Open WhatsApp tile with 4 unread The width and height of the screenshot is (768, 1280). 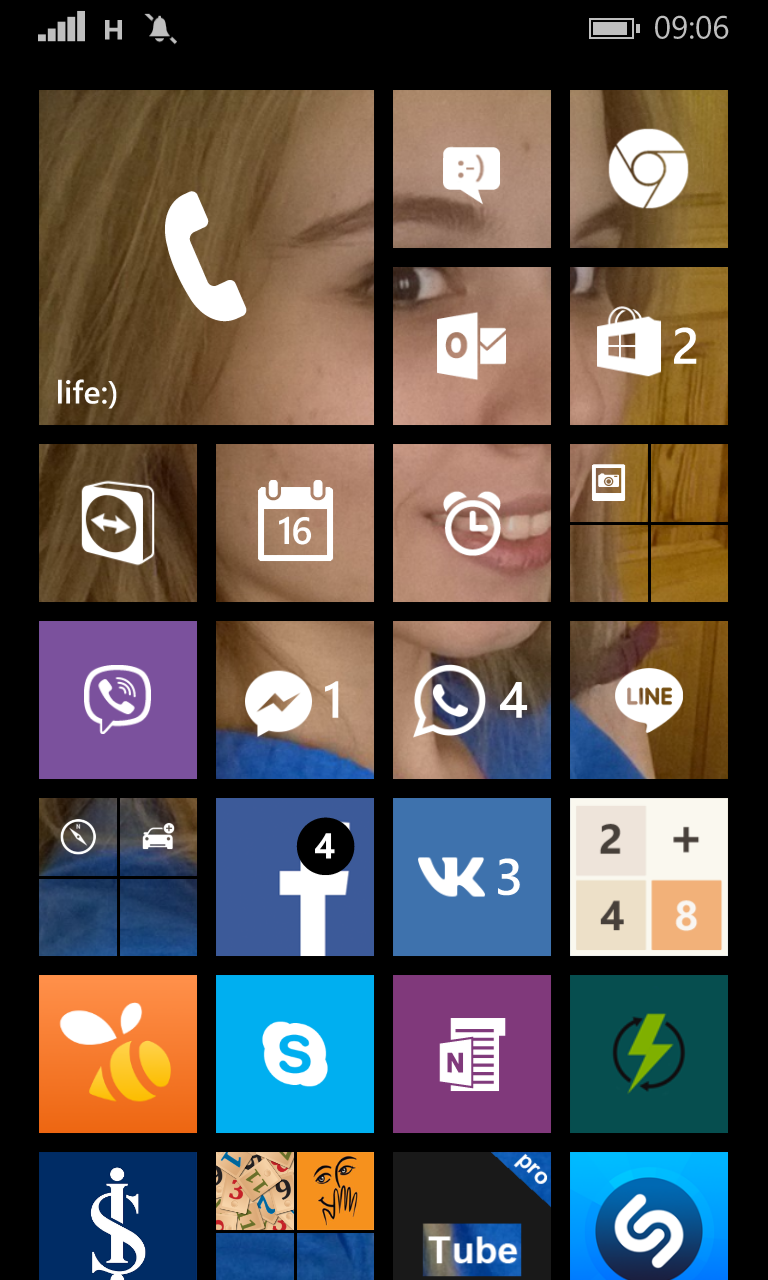tap(471, 700)
